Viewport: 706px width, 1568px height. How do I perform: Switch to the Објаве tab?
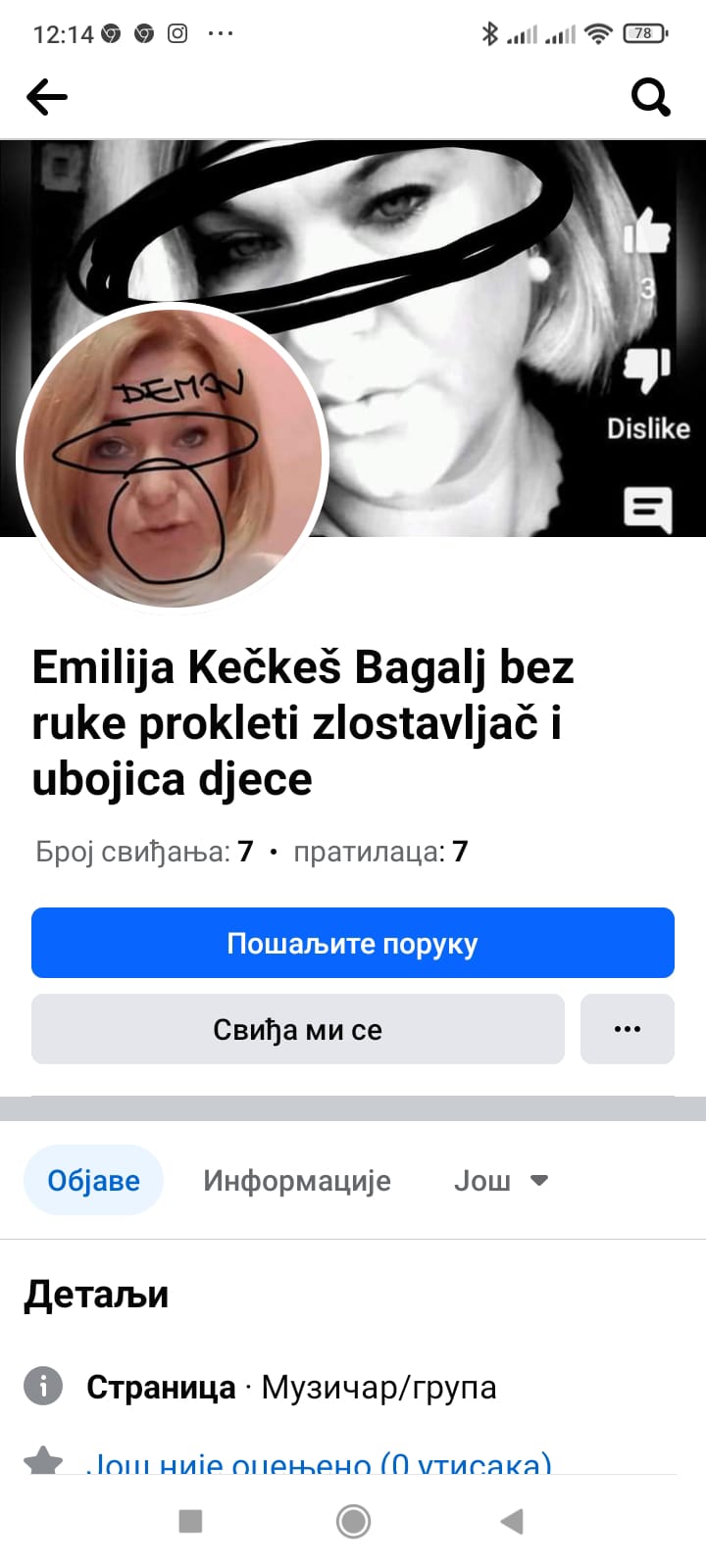click(x=93, y=1180)
